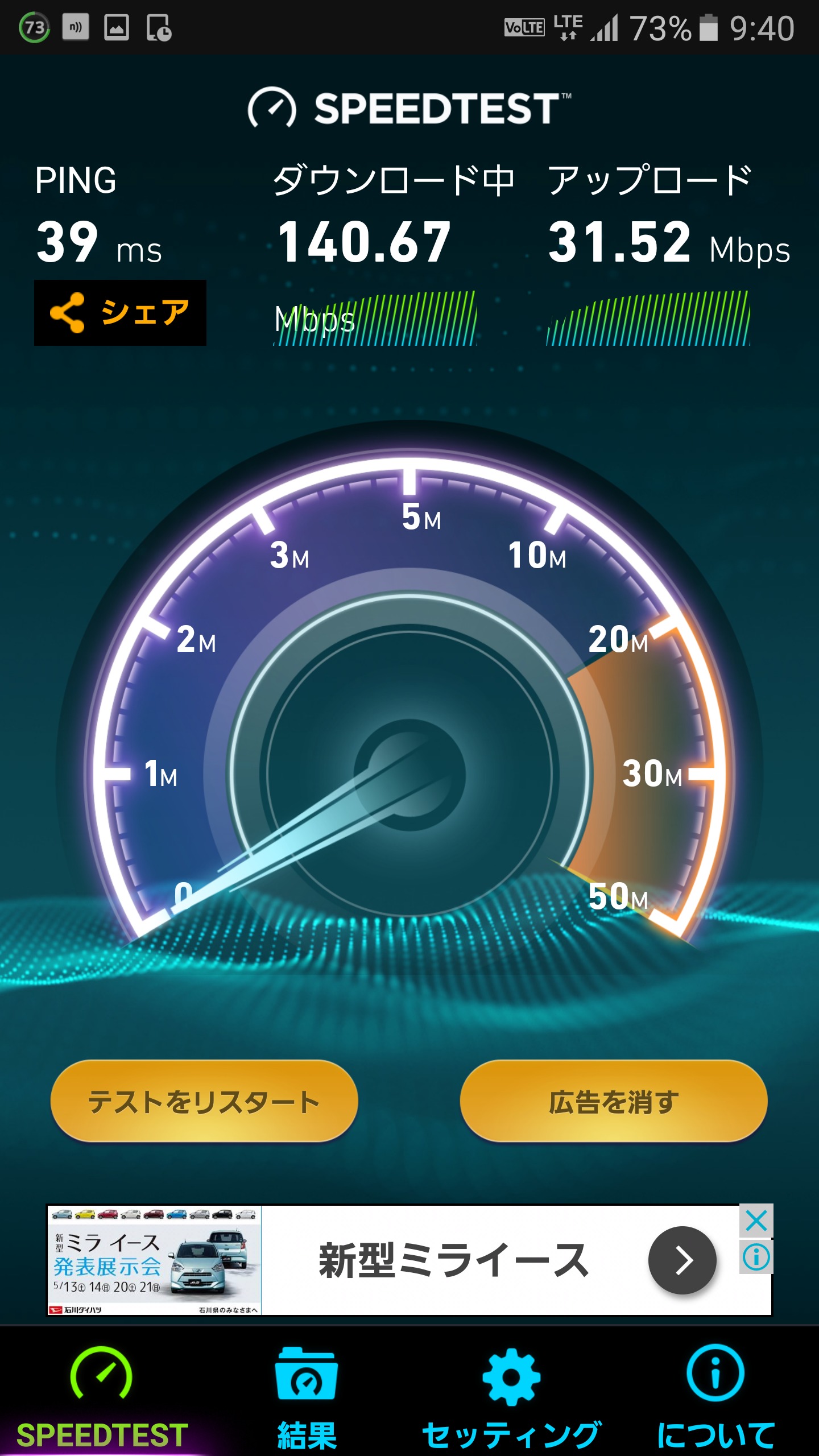Go to the セッティング settings tab
This screenshot has width=819, height=1456.
[511, 1393]
